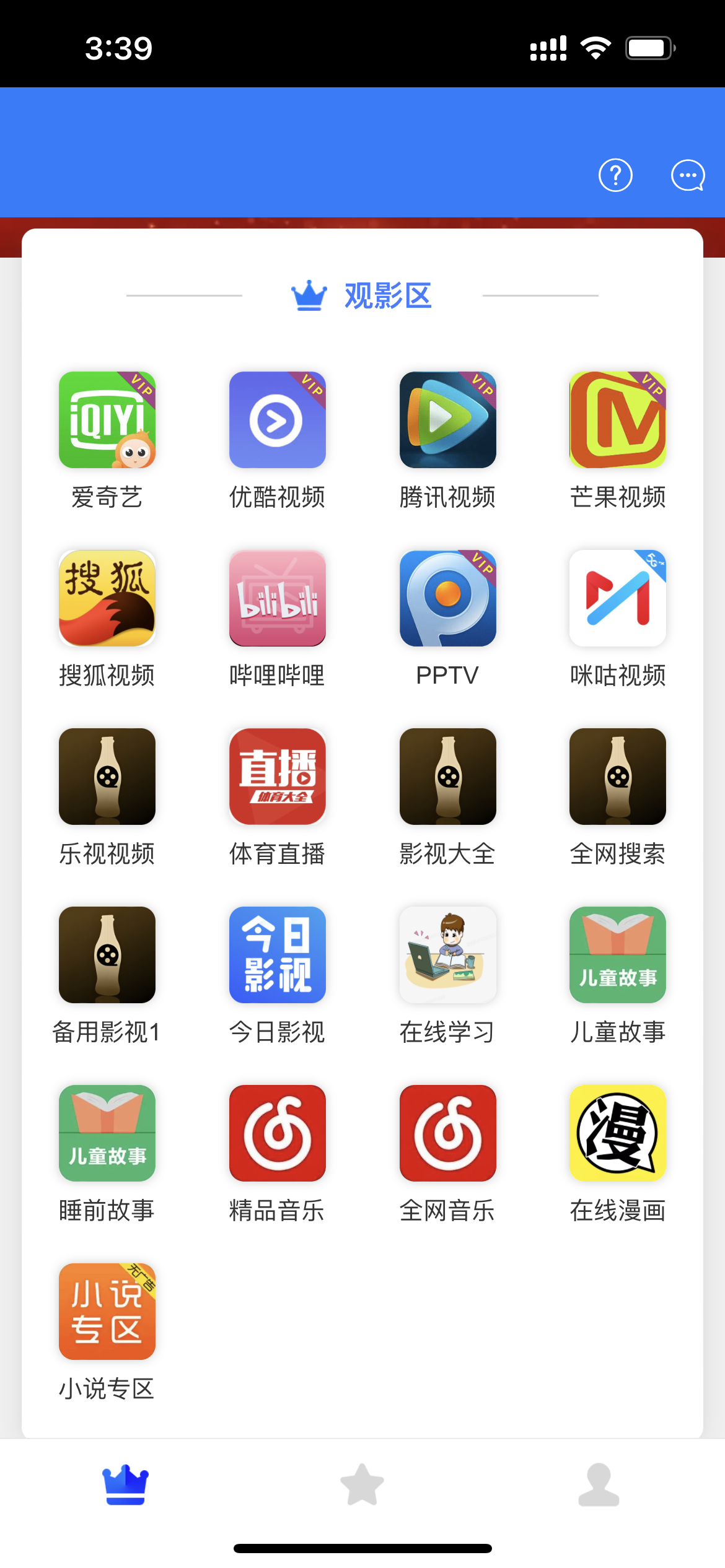This screenshot has height=1568, width=725.
Task: Open 影视大全
Action: pyautogui.click(x=447, y=777)
